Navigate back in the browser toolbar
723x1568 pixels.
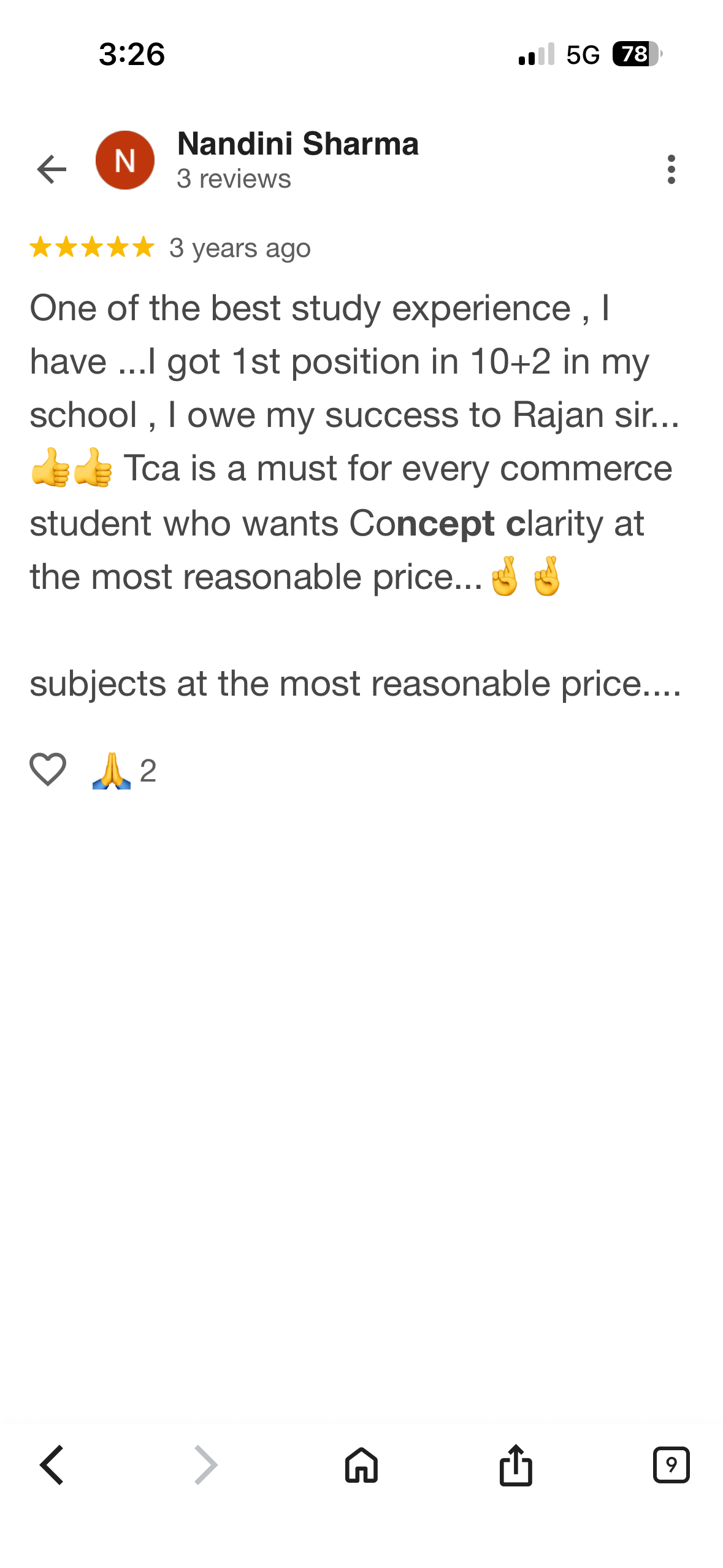pos(53,1465)
